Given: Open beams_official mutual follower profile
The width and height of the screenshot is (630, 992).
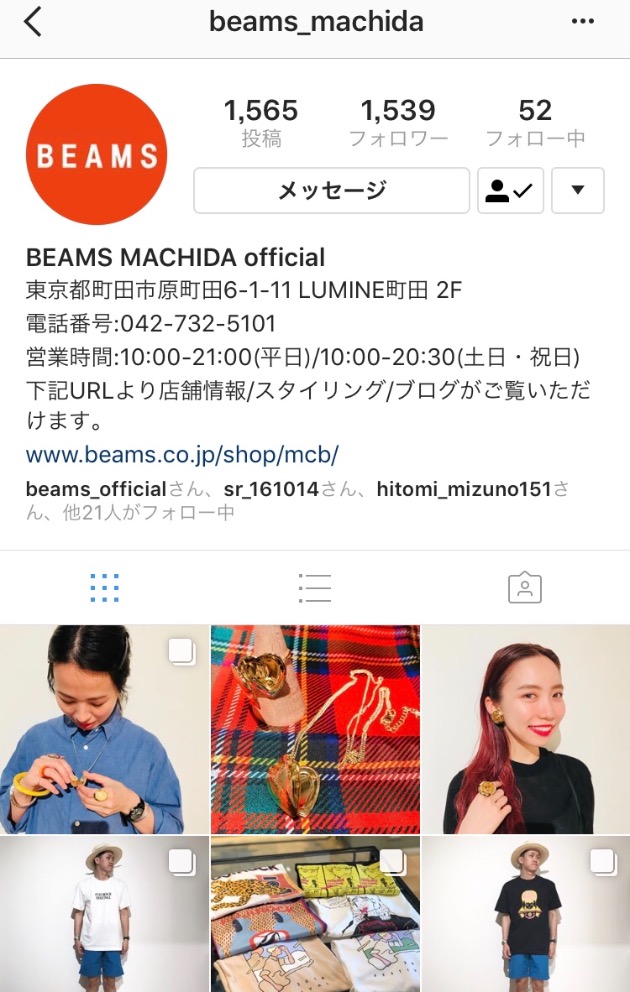Looking at the screenshot, I should pos(95,489).
